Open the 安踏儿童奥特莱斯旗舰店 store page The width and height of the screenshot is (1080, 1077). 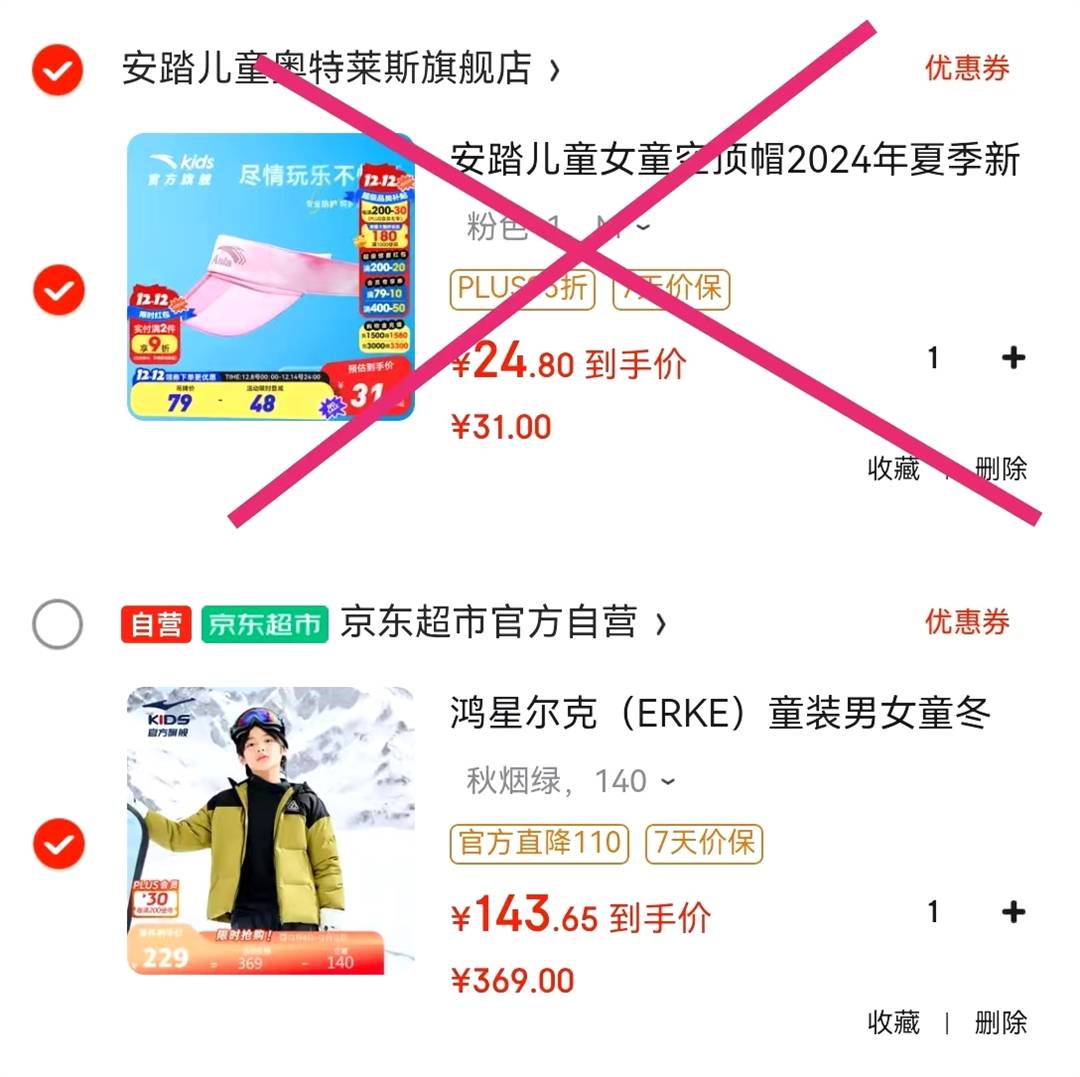click(340, 69)
